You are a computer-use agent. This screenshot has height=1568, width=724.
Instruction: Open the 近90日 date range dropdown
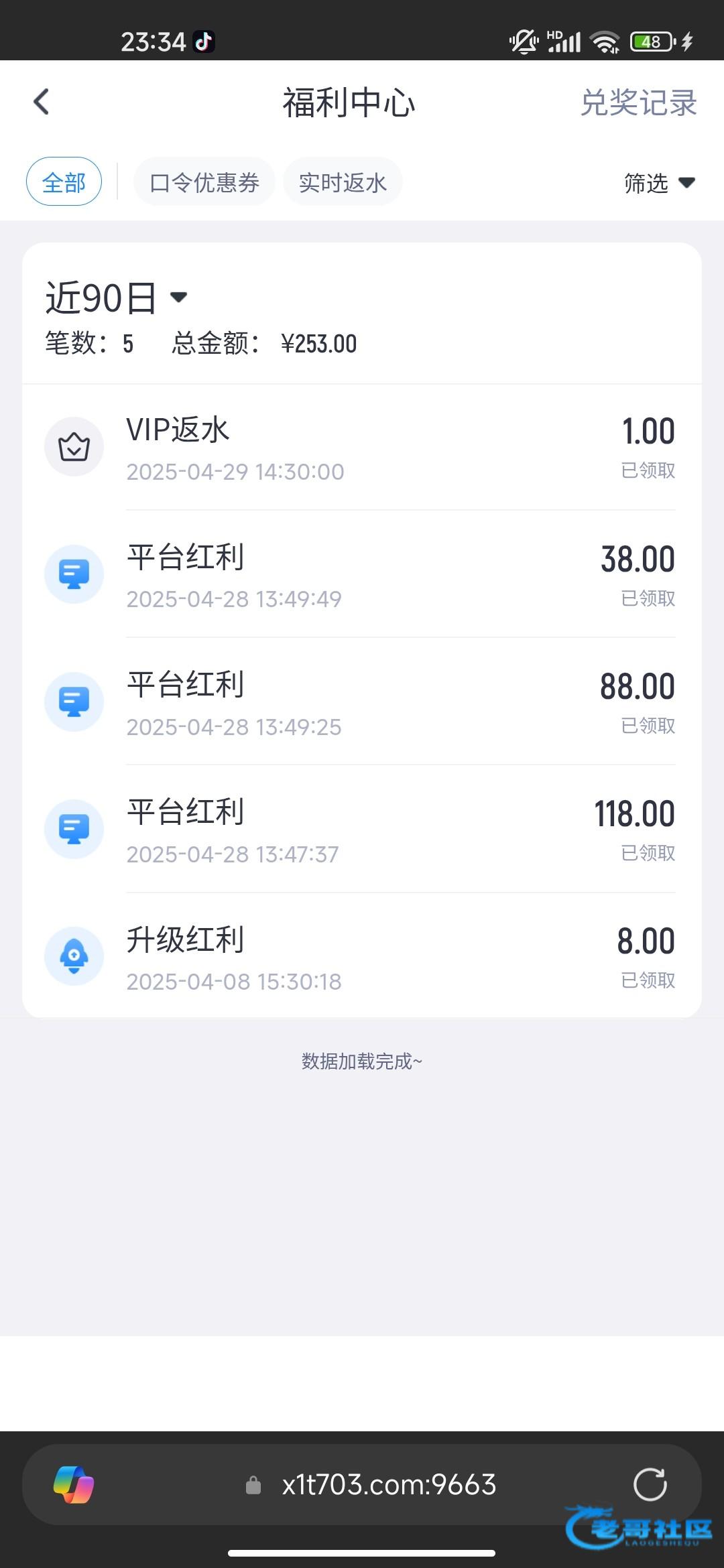[116, 298]
